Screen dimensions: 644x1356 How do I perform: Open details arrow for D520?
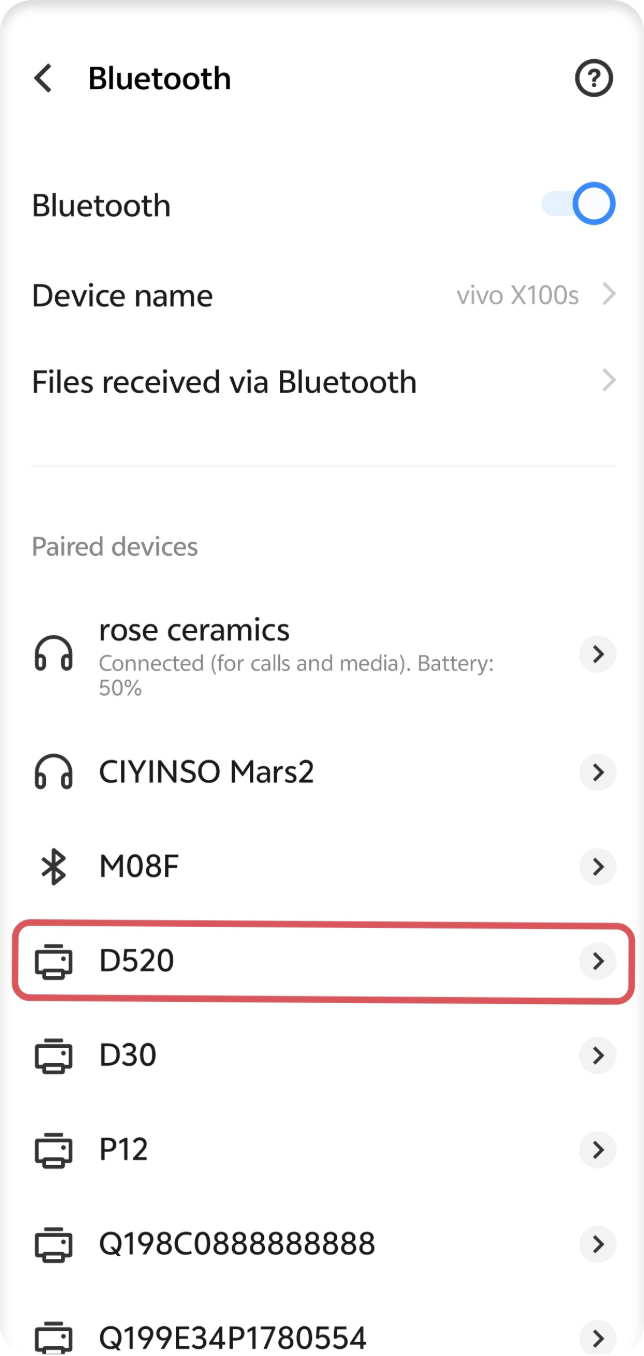[598, 961]
